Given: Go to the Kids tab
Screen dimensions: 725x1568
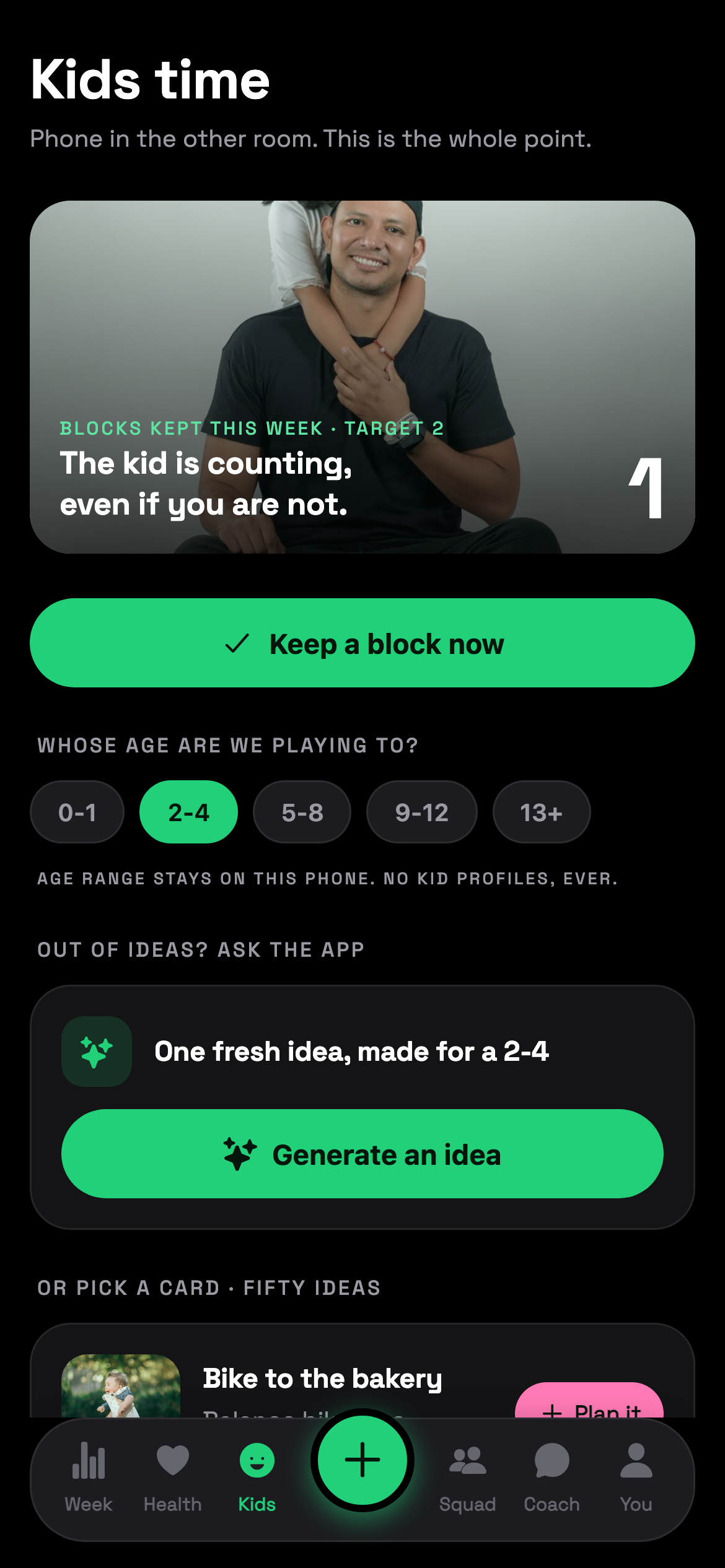Looking at the screenshot, I should tap(257, 1478).
